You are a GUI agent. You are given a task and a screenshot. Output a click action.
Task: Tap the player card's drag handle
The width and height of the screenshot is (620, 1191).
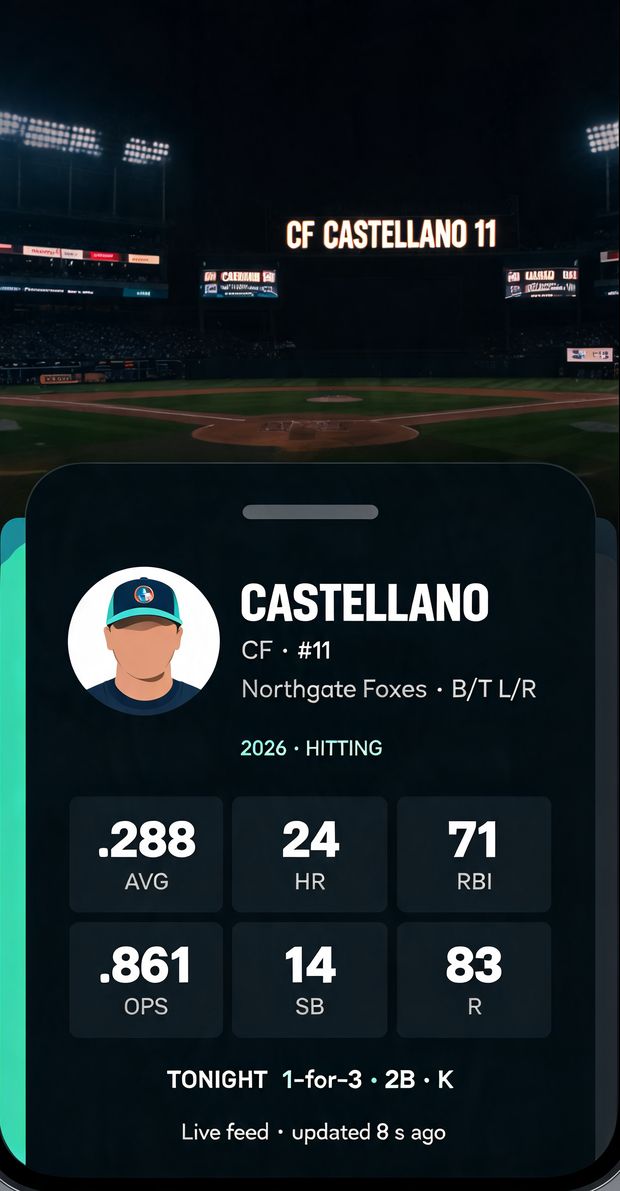[310, 512]
